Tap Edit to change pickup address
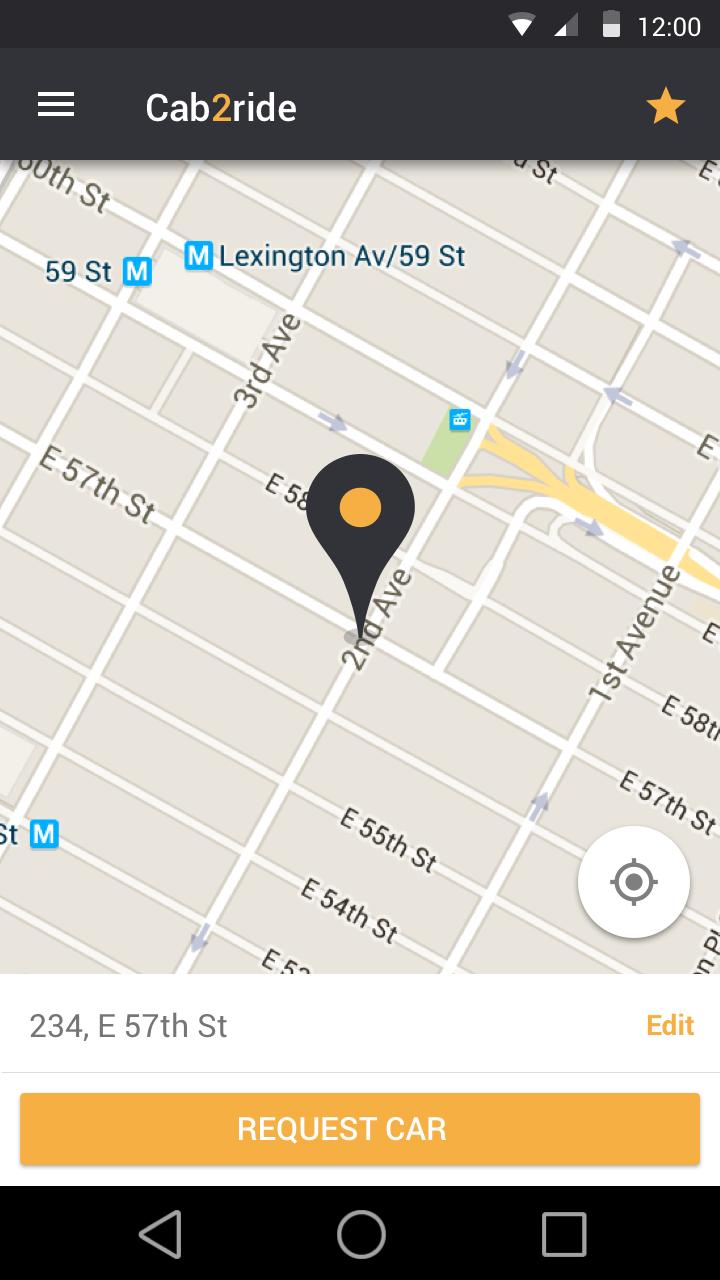 point(669,1025)
